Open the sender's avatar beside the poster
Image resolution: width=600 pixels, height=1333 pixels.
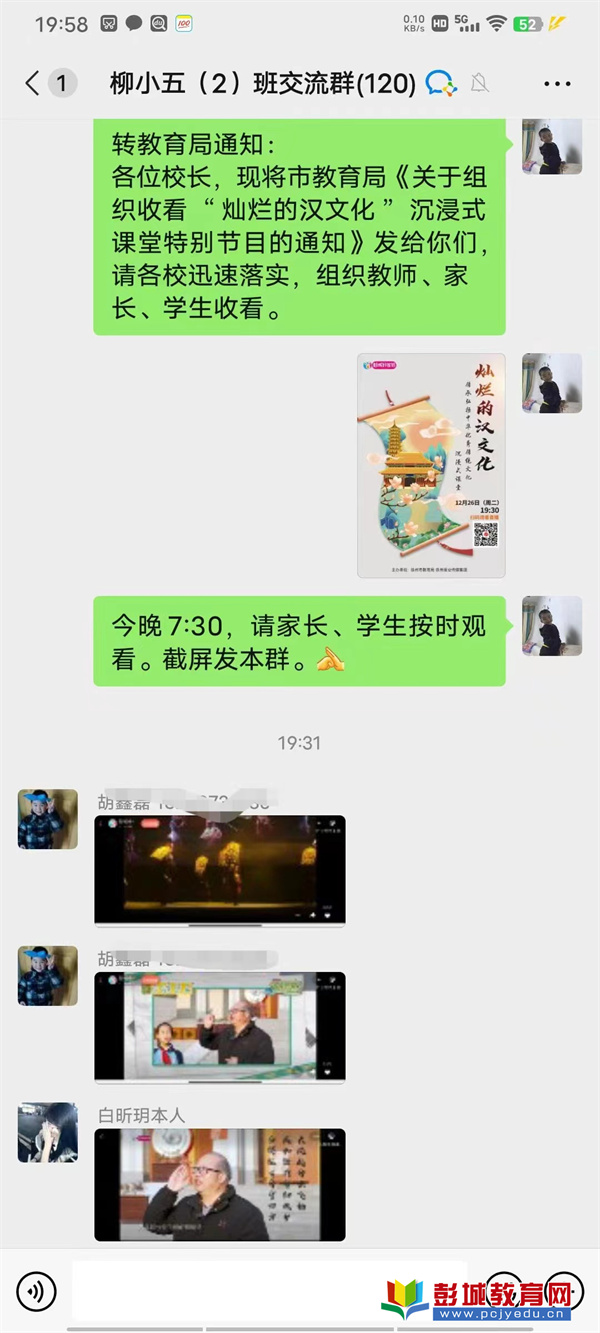tap(552, 383)
